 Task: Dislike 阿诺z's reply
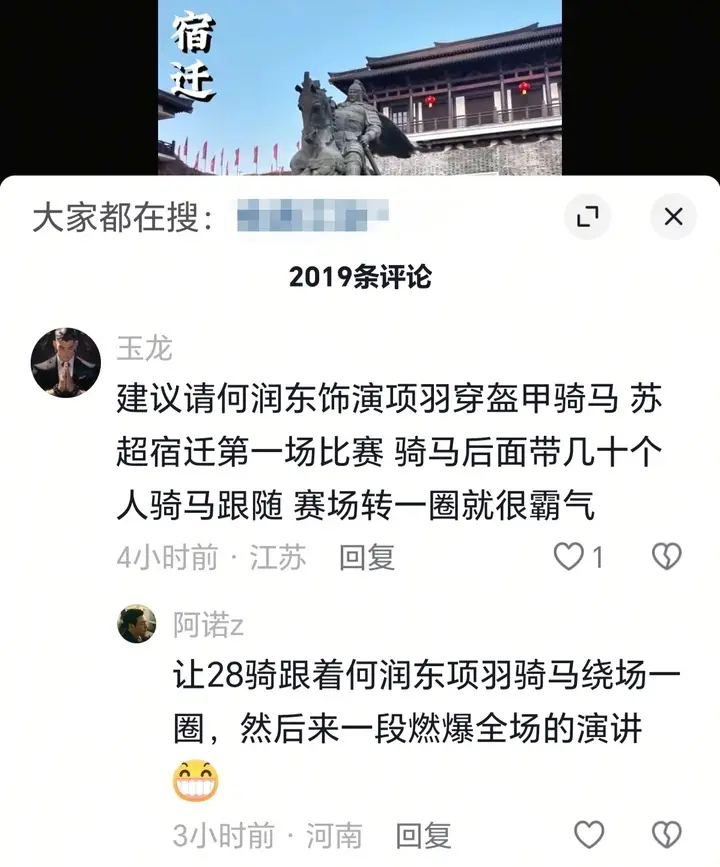666,834
